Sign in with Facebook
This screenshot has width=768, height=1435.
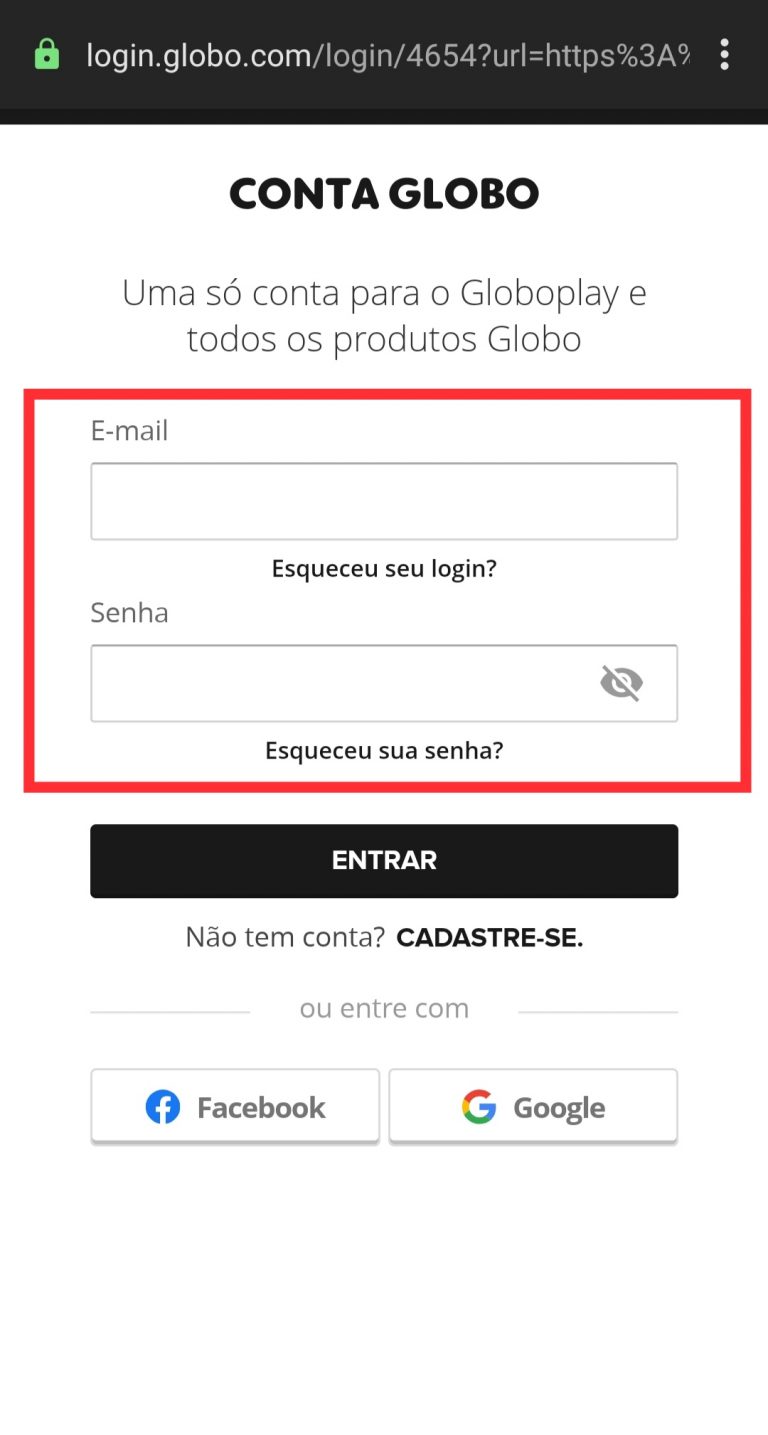coord(235,1107)
